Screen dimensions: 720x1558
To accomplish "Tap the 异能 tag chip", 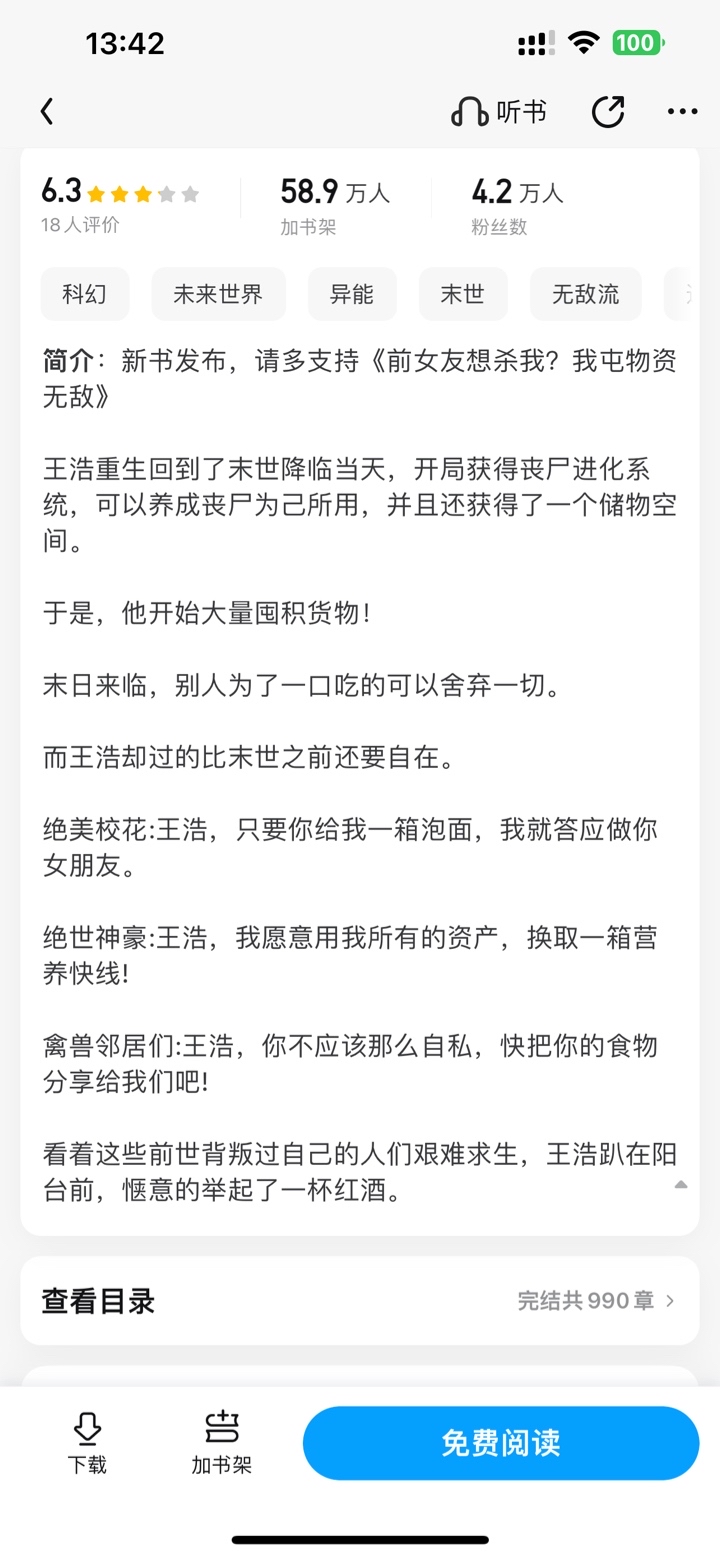I will pyautogui.click(x=352, y=294).
